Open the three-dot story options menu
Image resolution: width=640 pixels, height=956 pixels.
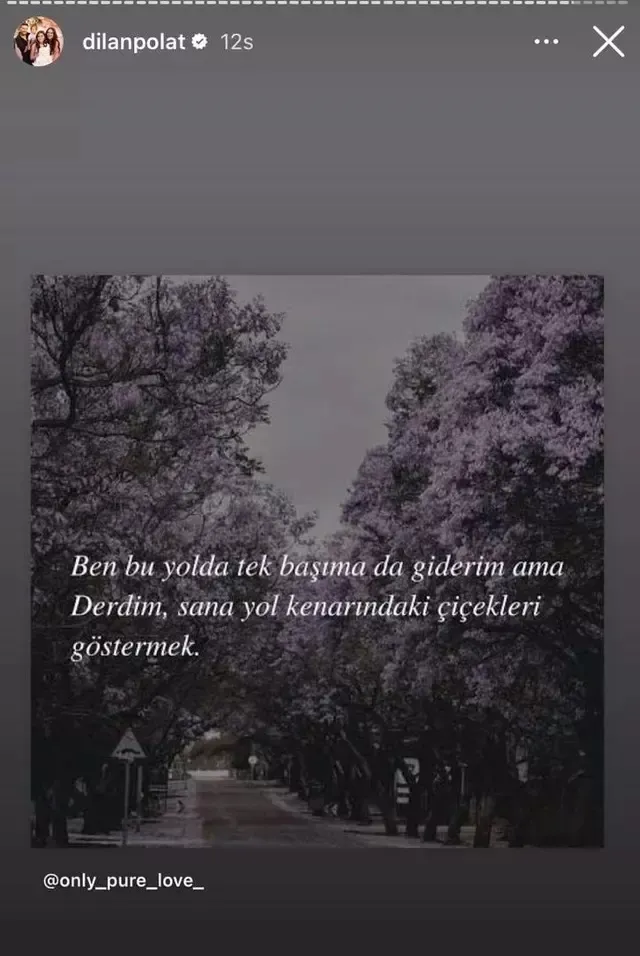[x=546, y=42]
